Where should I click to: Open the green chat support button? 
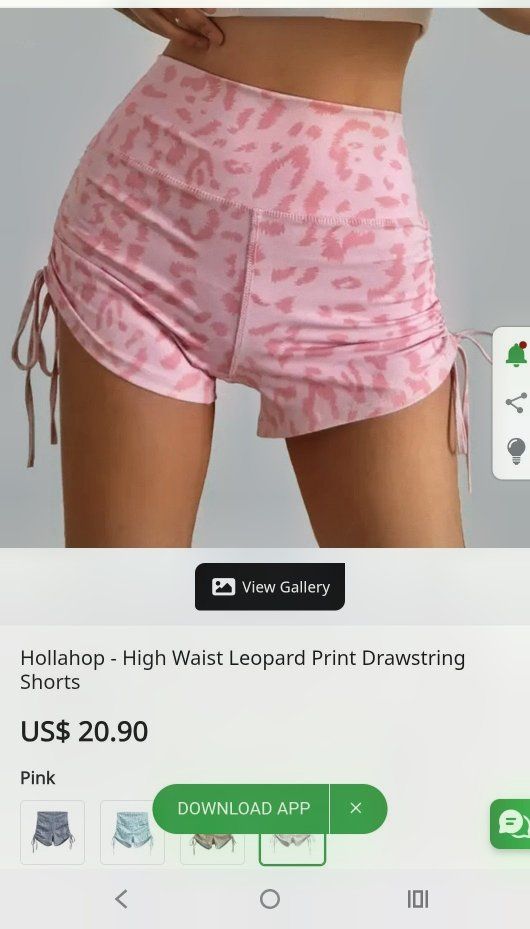point(510,824)
